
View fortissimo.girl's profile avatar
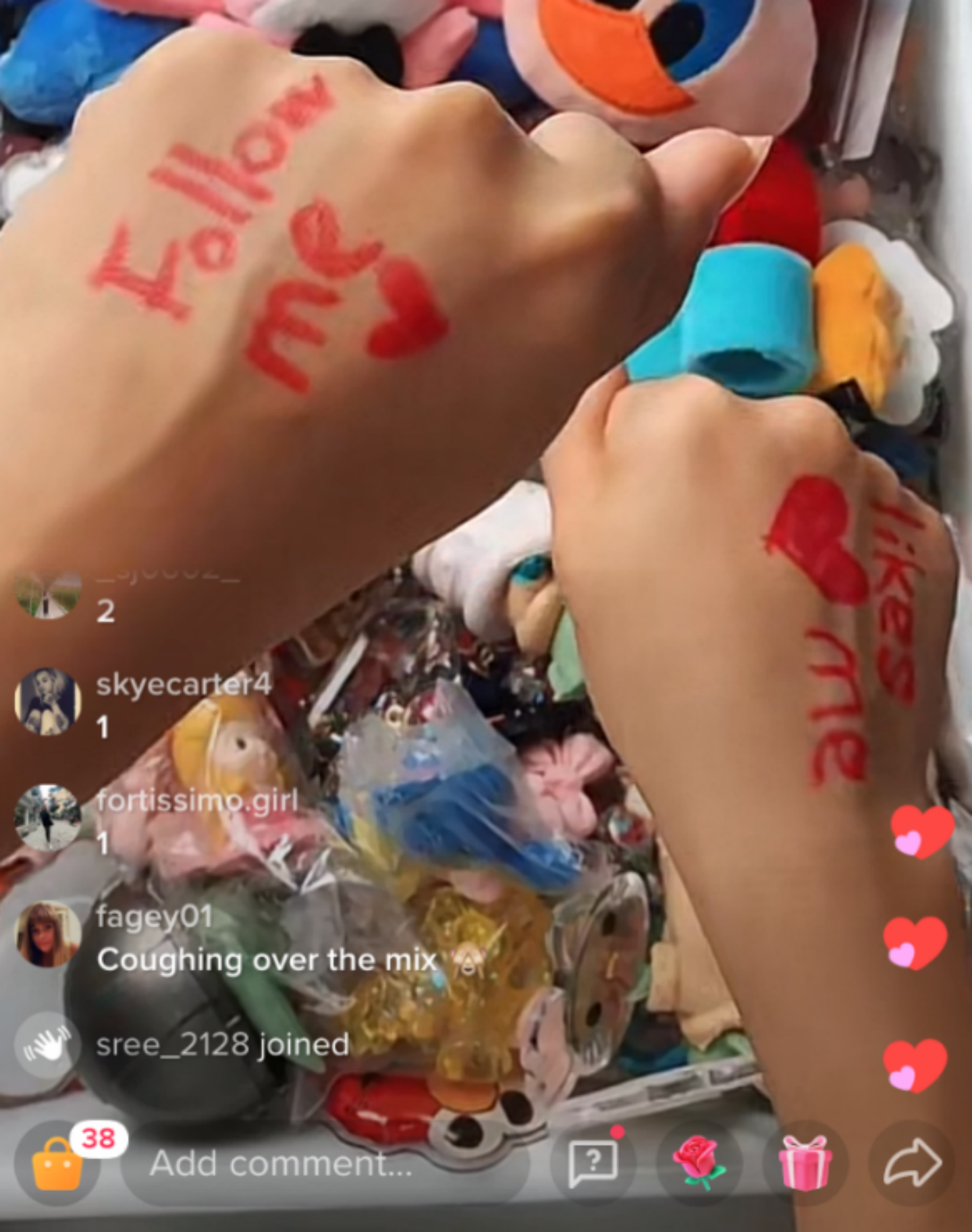click(47, 818)
